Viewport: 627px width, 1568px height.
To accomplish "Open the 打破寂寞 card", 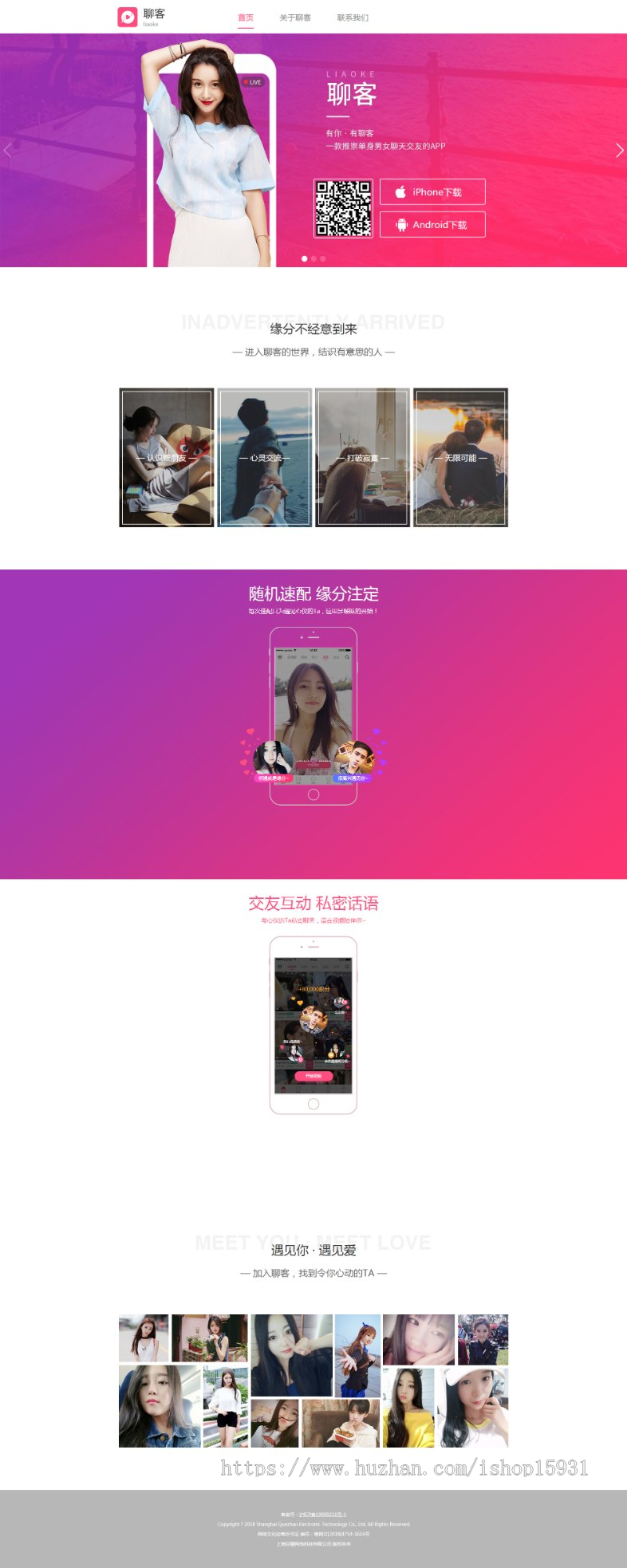I will [x=363, y=458].
